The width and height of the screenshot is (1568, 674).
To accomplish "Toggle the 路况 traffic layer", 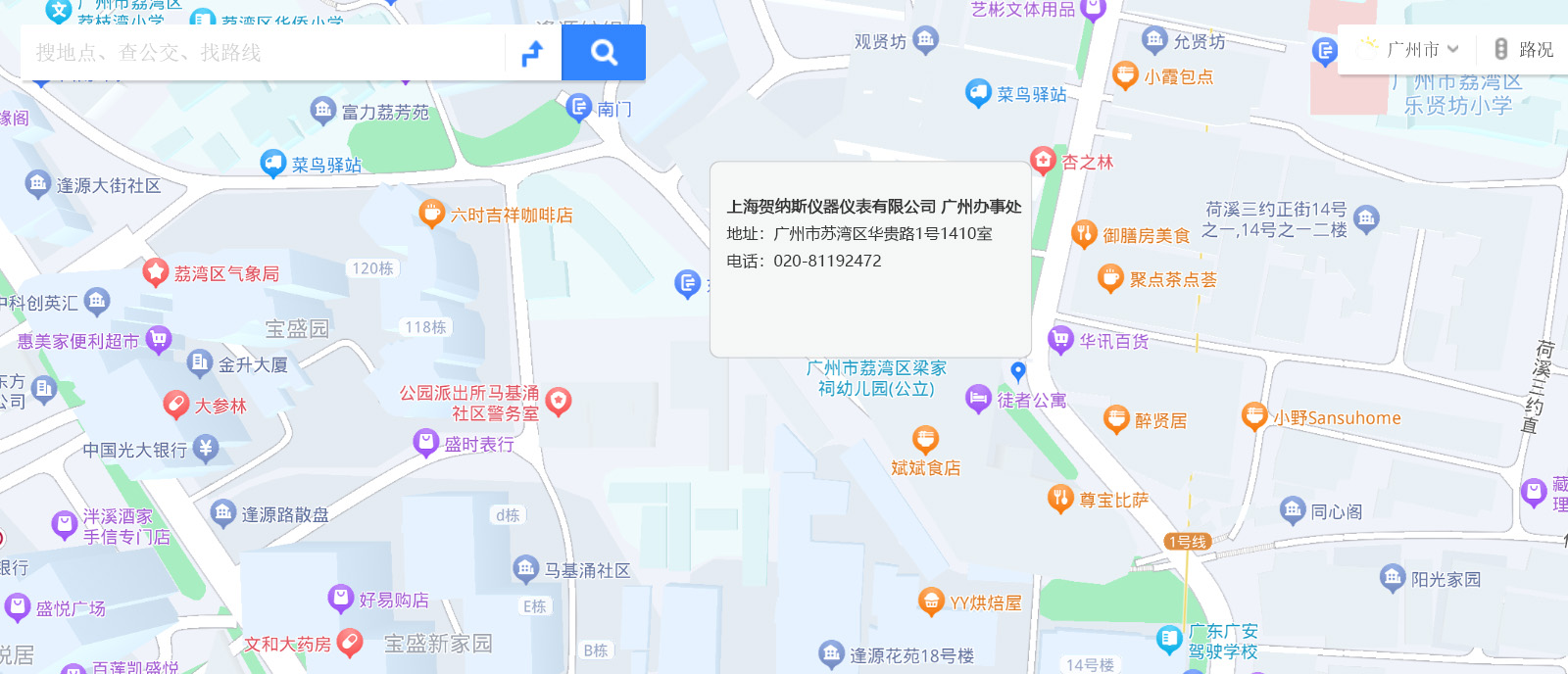I will [1525, 49].
